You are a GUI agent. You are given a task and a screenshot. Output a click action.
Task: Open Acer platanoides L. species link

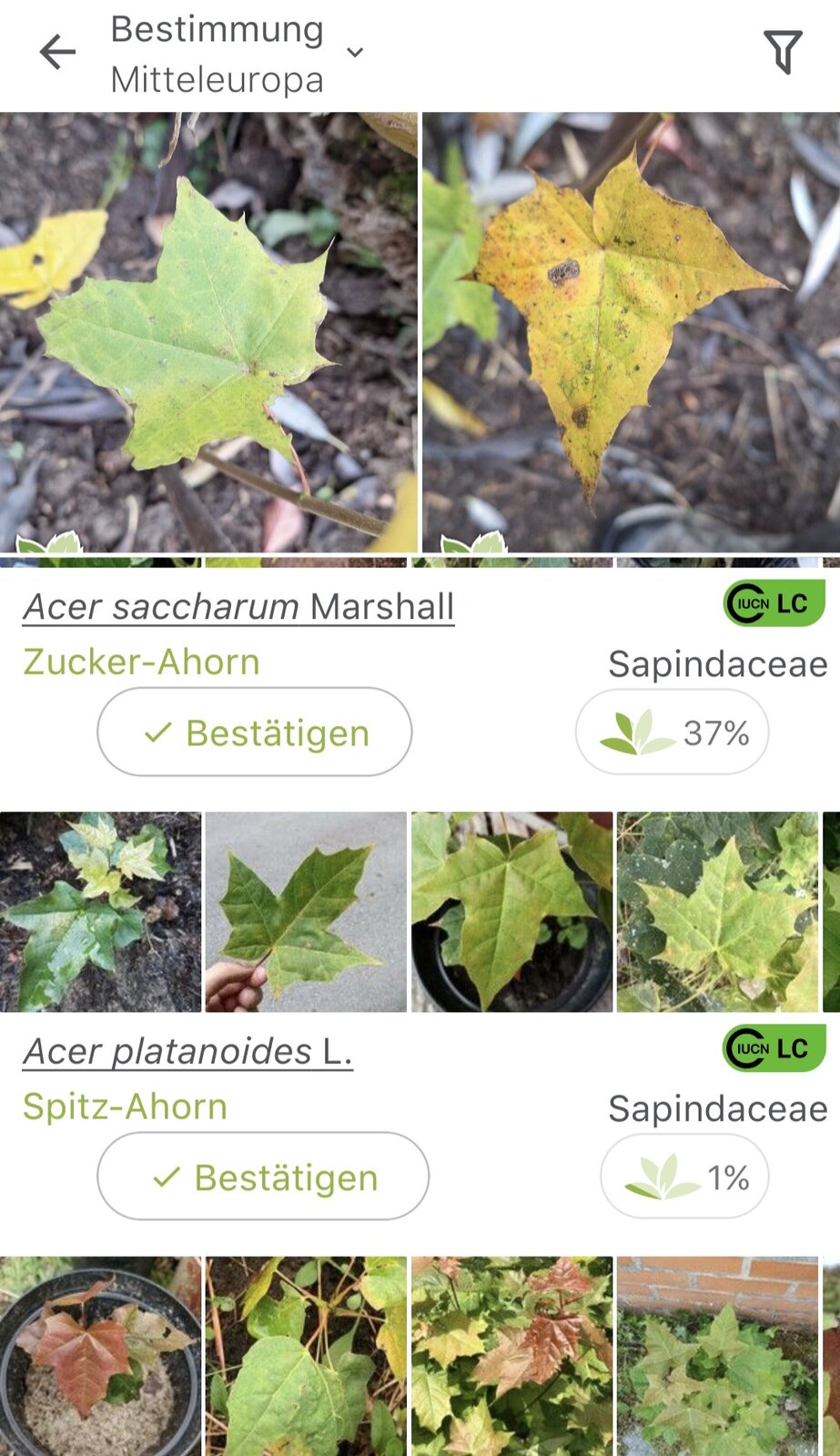187,1052
